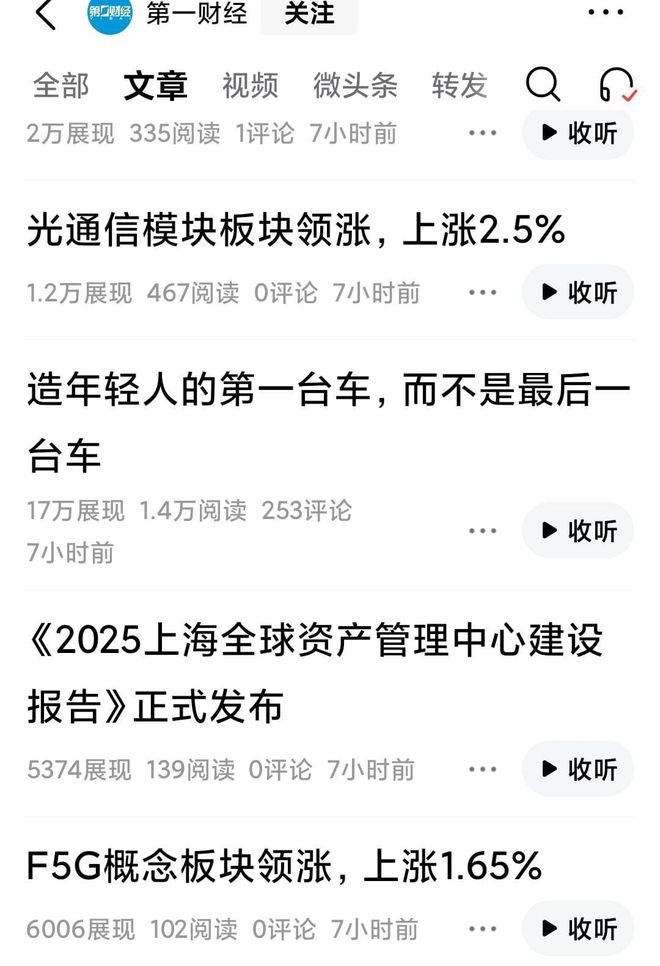This screenshot has width=660, height=966.
Task: Open article F5G概念板块领涨，上涨1.65%
Action: pos(284,865)
